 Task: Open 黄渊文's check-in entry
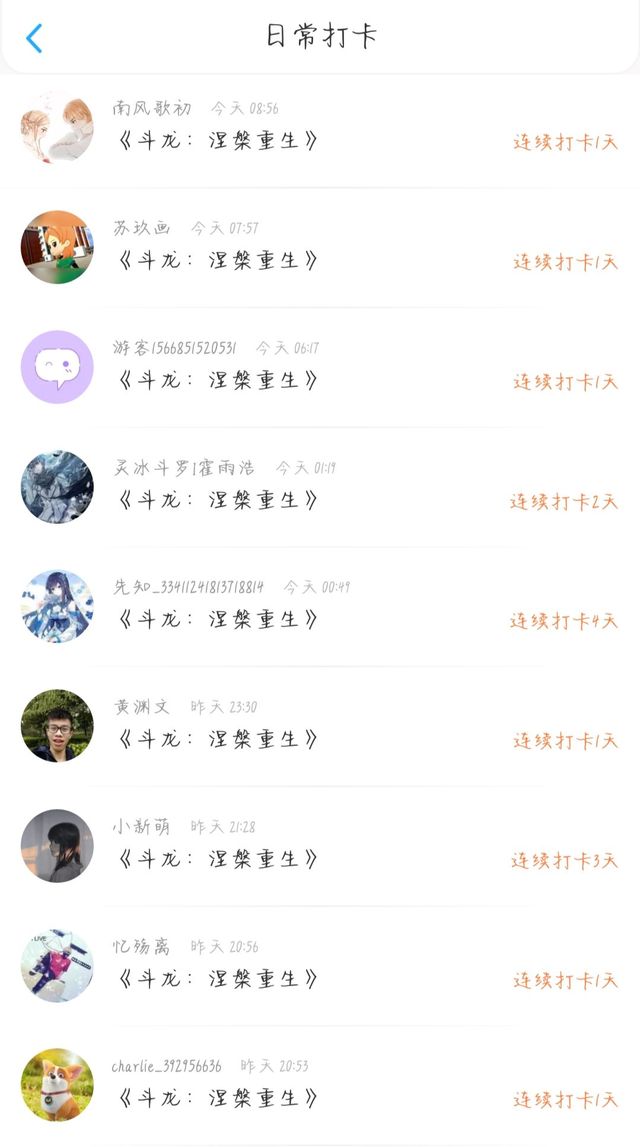[x=318, y=727]
